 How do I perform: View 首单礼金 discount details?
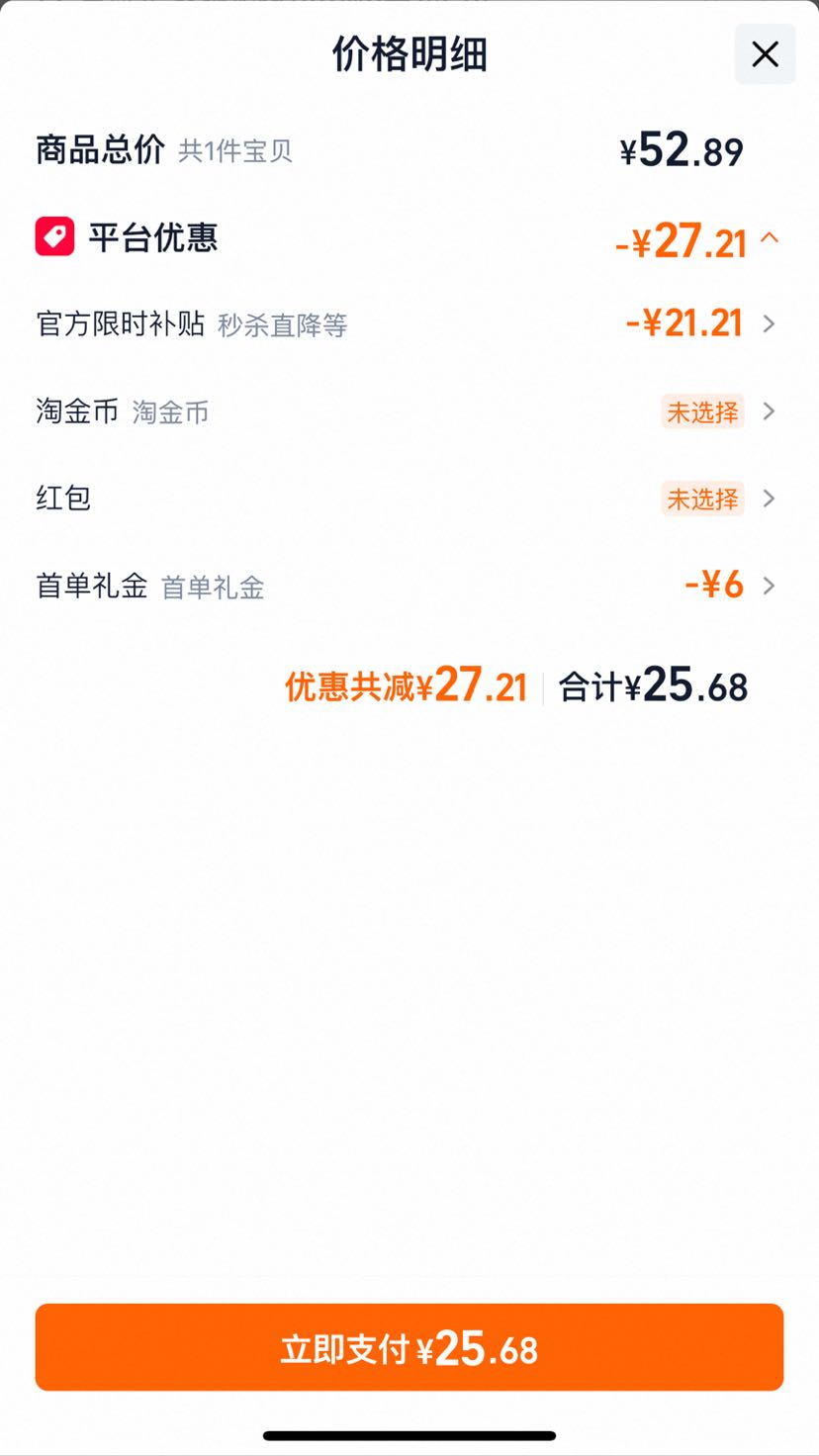pos(409,586)
